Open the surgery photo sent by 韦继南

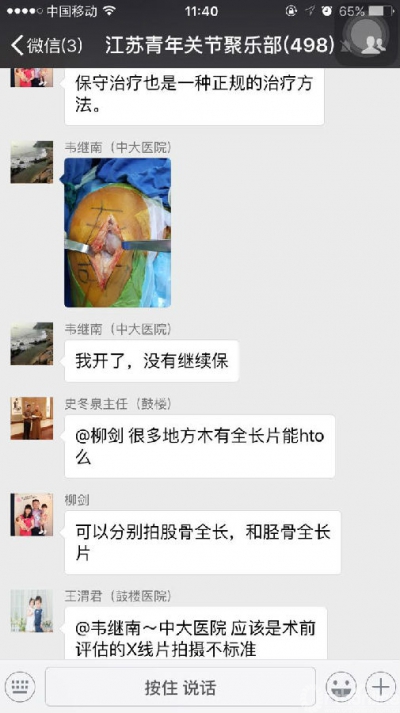118,232
